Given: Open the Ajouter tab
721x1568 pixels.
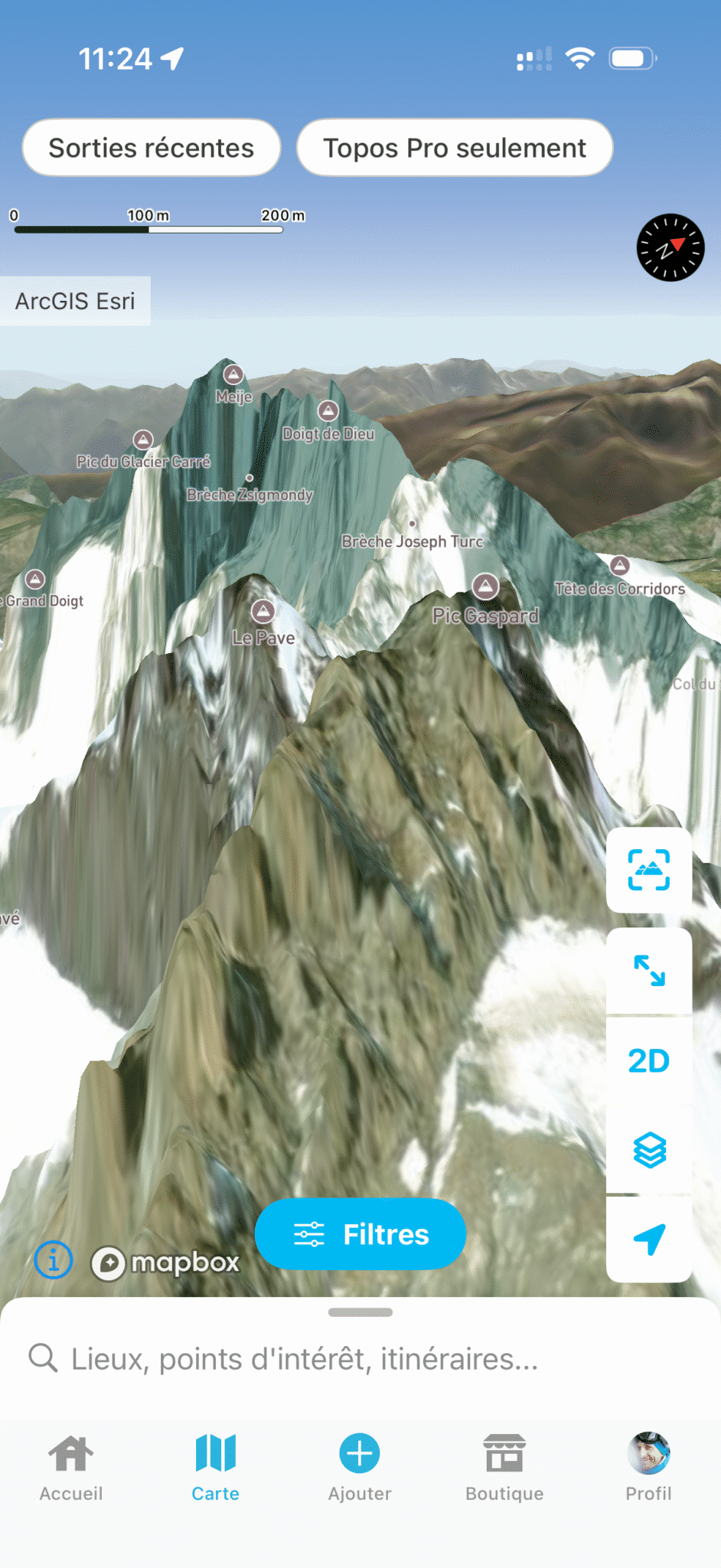Looking at the screenshot, I should click(360, 1467).
